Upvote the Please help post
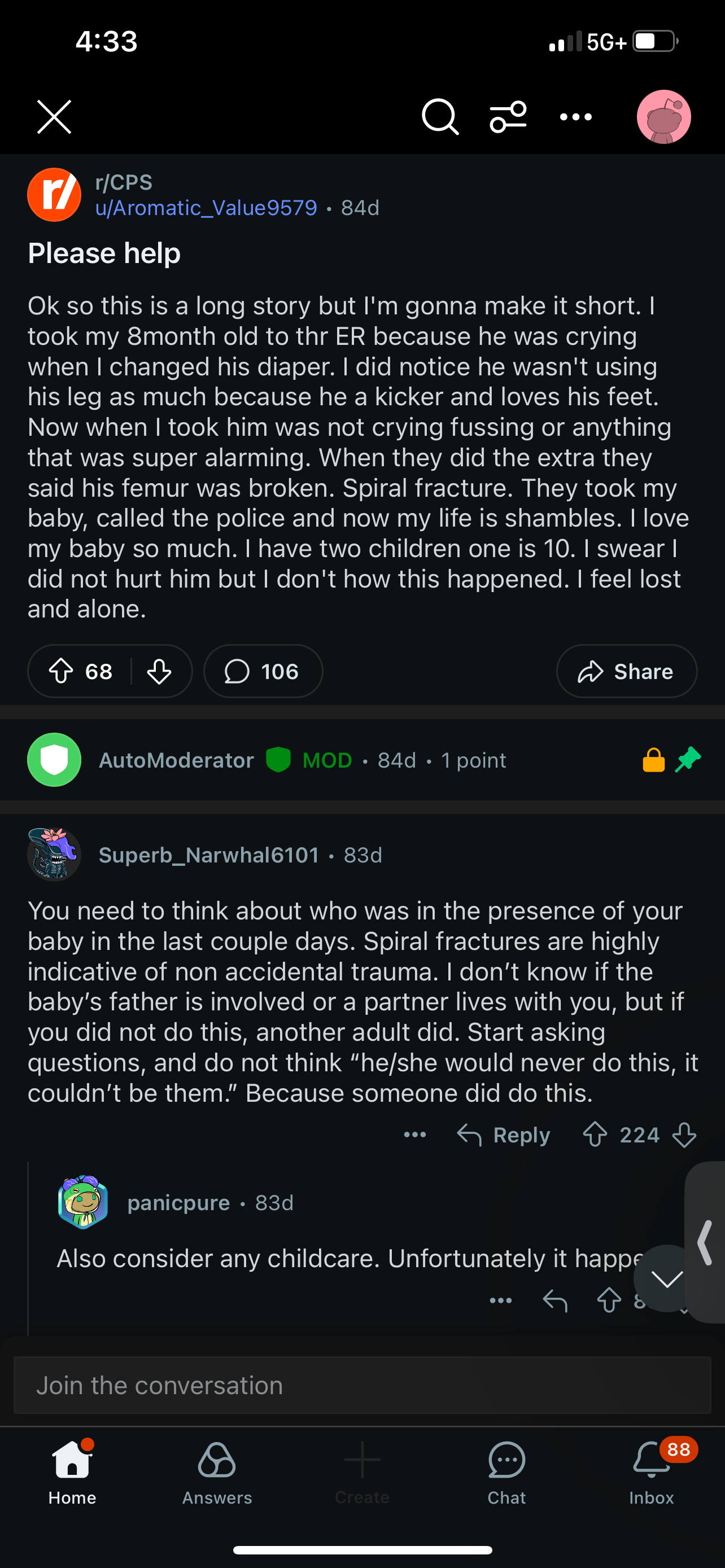The image size is (725, 1568). (61, 671)
